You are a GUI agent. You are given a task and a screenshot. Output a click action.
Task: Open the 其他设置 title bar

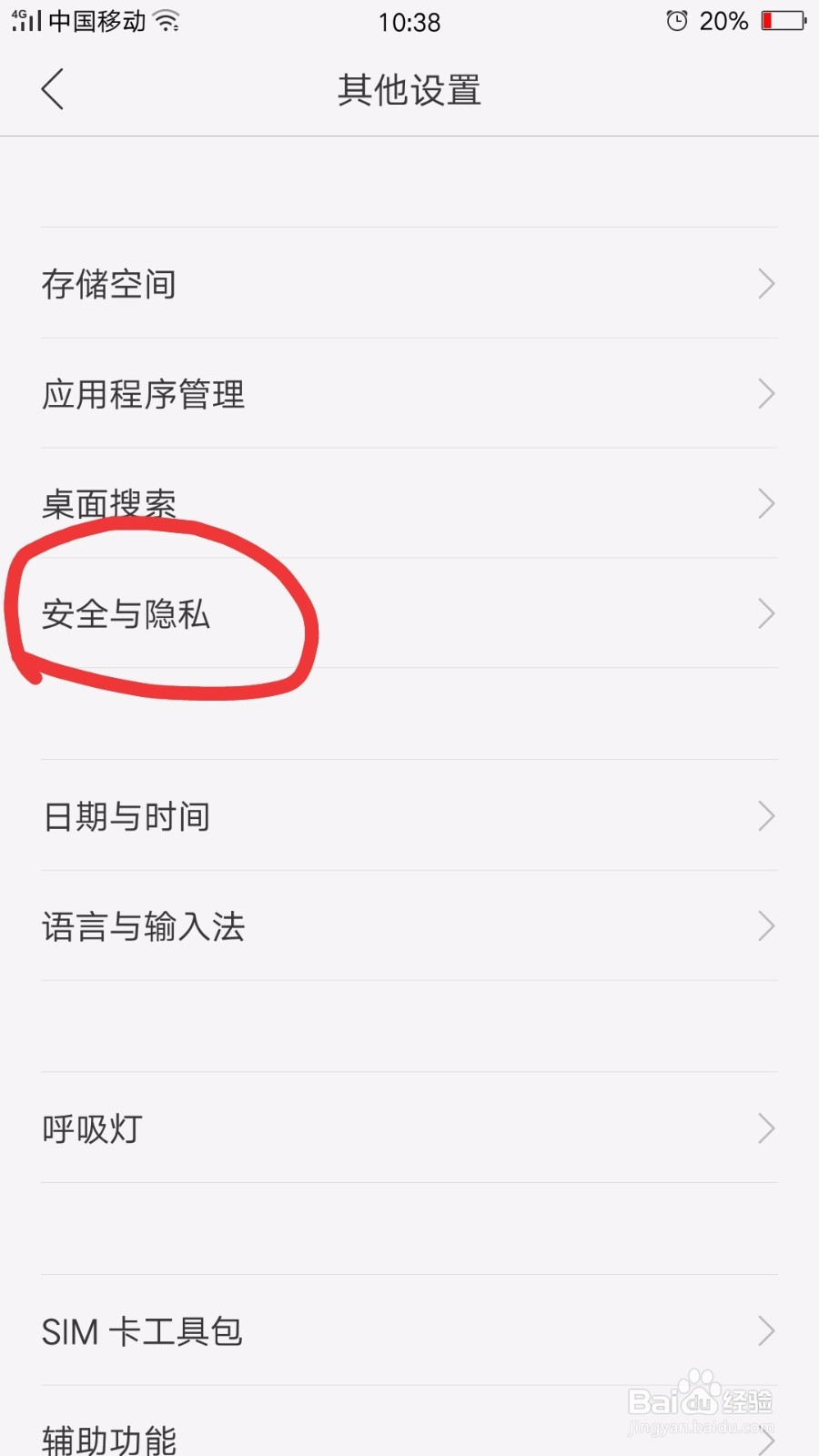[x=409, y=90]
